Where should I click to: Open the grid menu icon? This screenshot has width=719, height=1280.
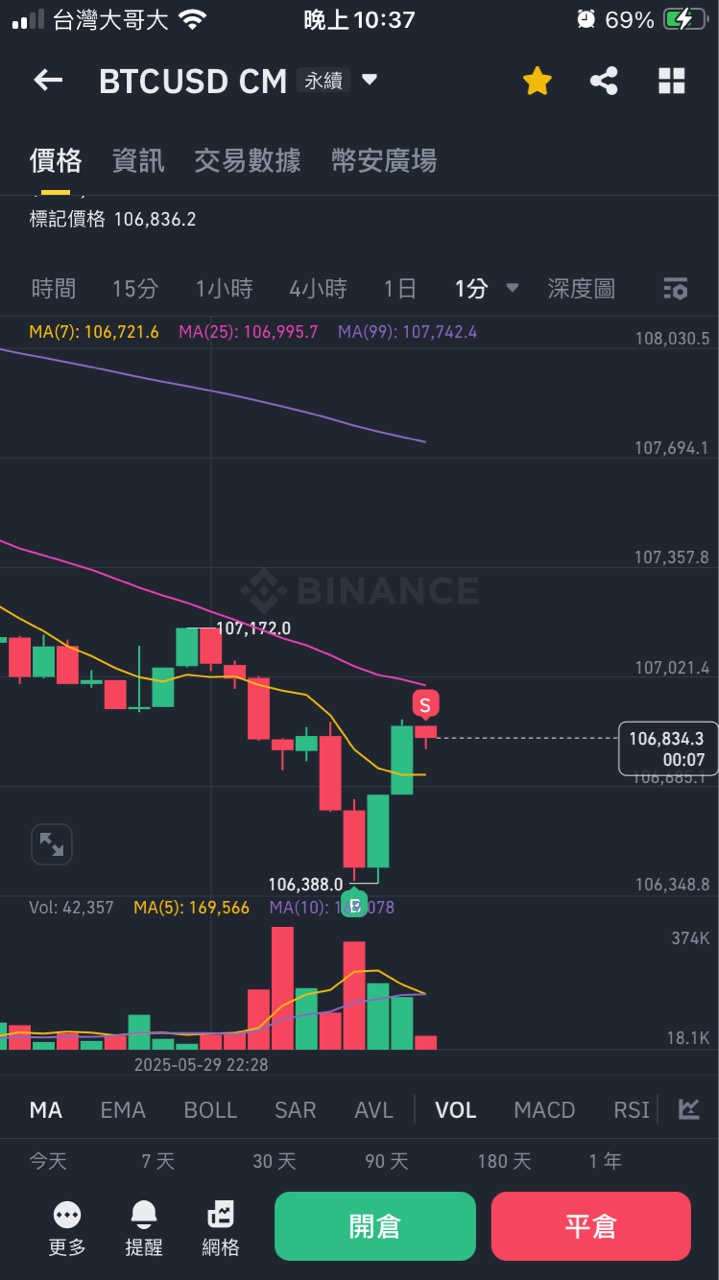coord(671,81)
